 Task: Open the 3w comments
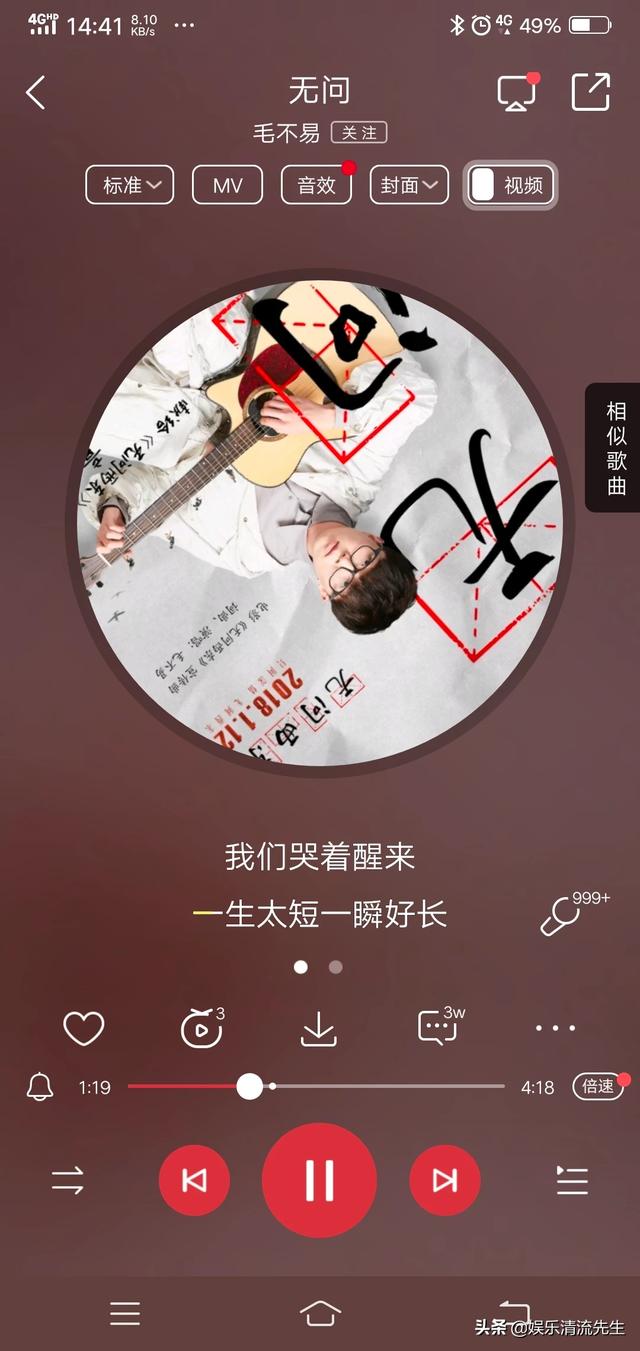tap(438, 1027)
